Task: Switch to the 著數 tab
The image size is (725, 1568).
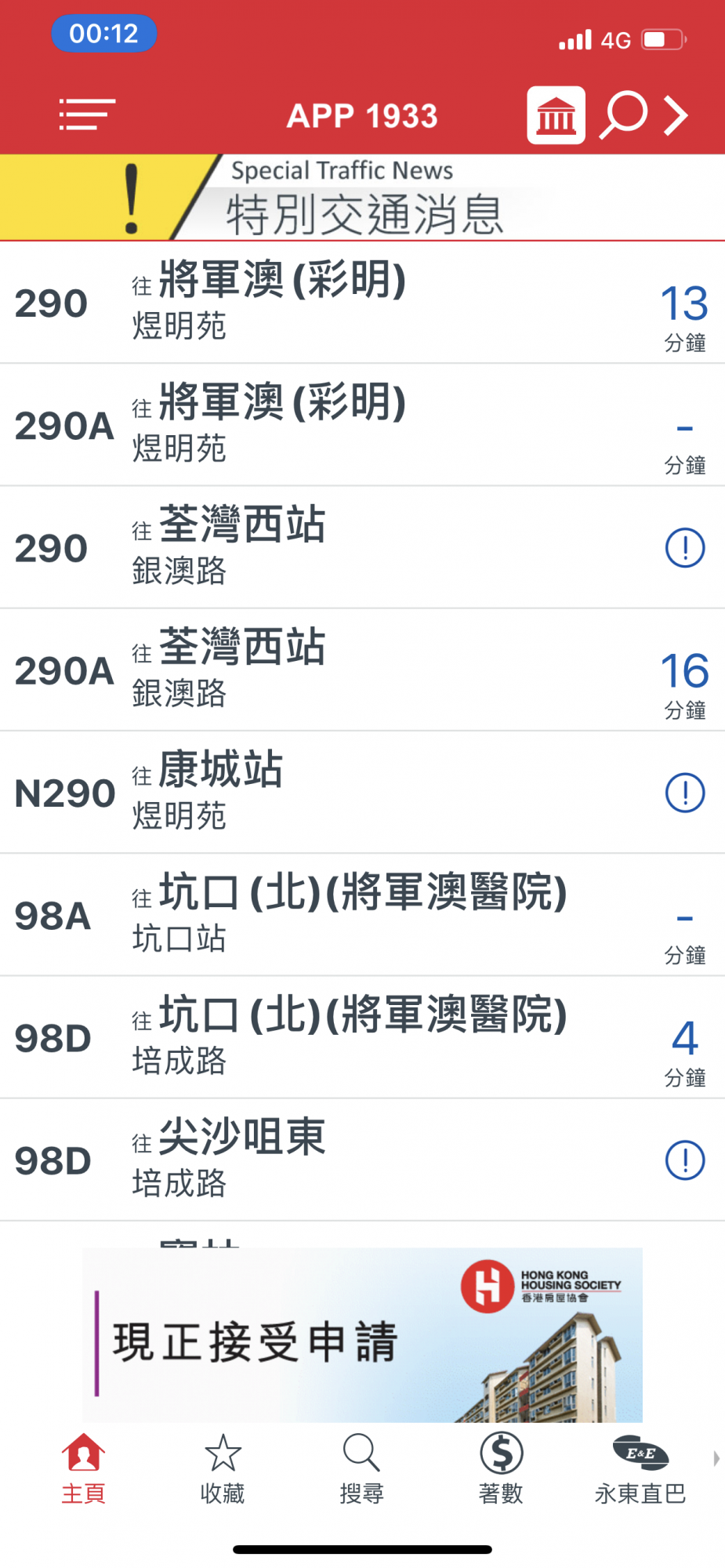Action: tap(501, 1468)
